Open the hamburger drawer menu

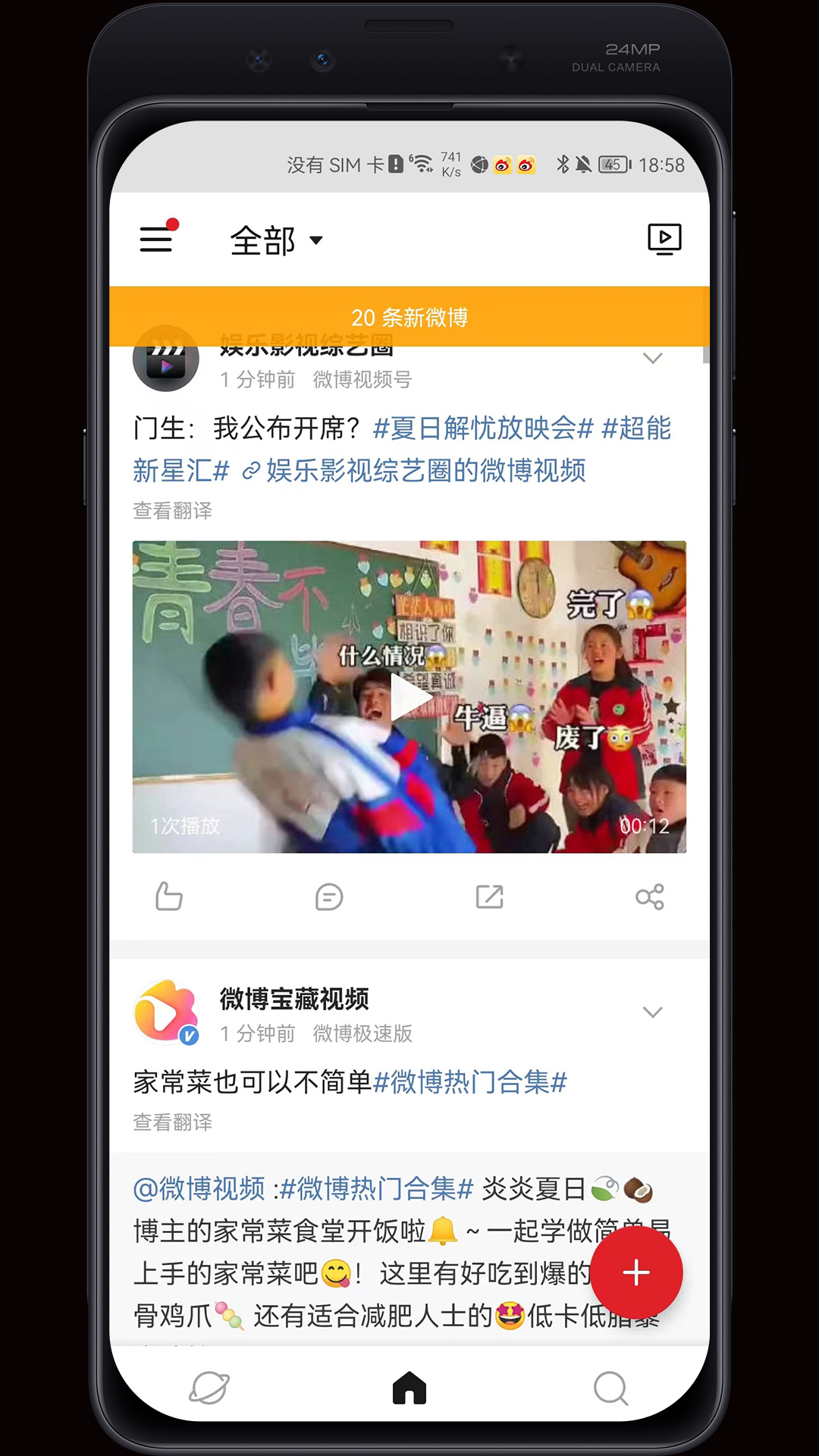point(156,240)
